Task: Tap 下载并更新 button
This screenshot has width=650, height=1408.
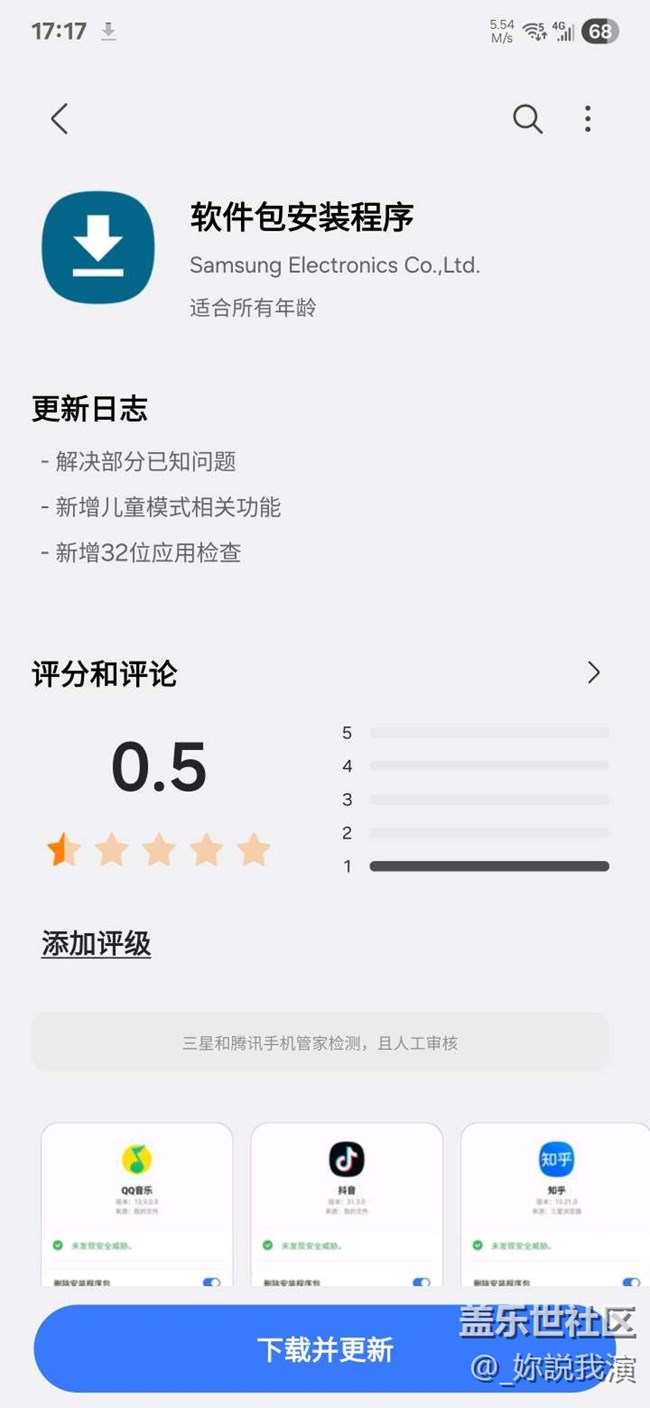Action: point(325,1349)
